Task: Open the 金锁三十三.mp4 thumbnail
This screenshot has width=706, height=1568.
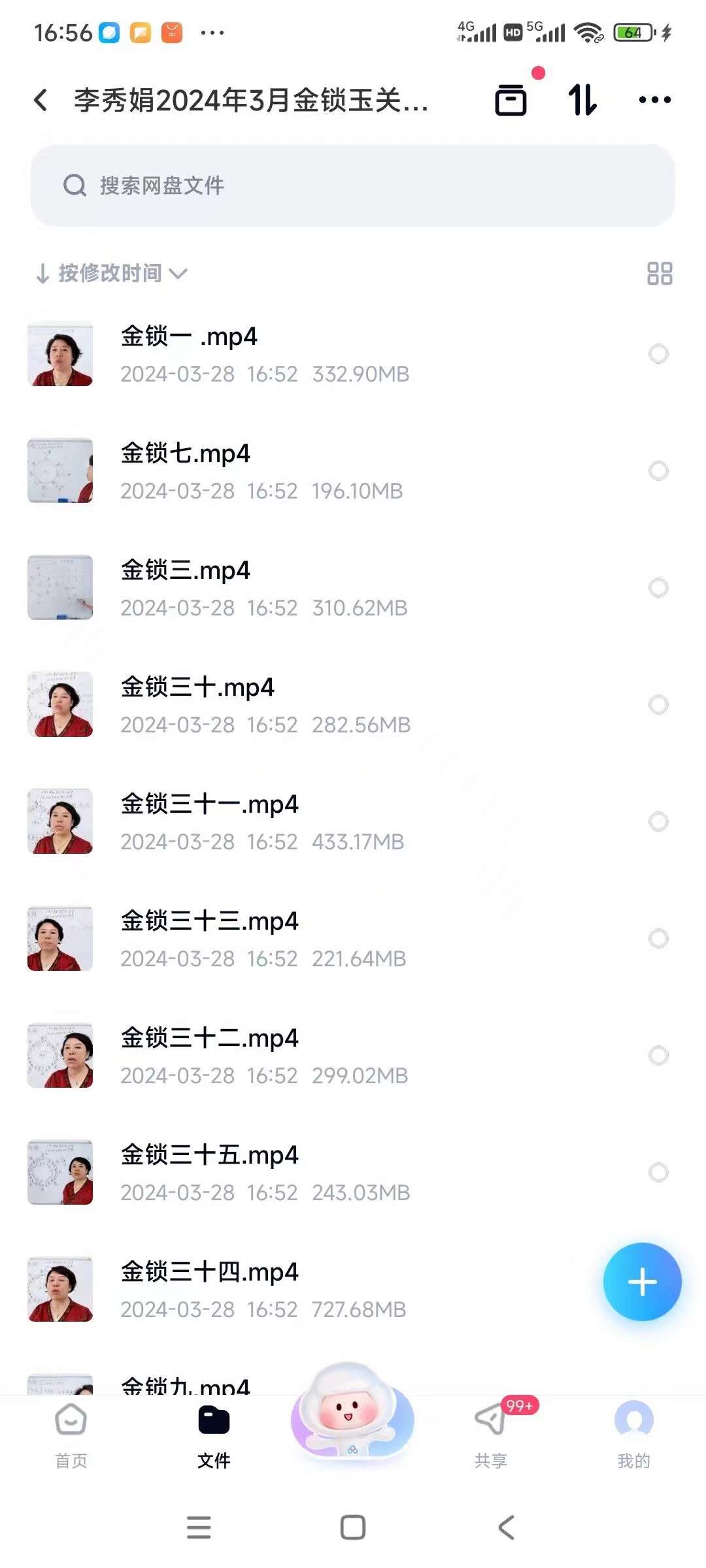Action: tap(60, 939)
